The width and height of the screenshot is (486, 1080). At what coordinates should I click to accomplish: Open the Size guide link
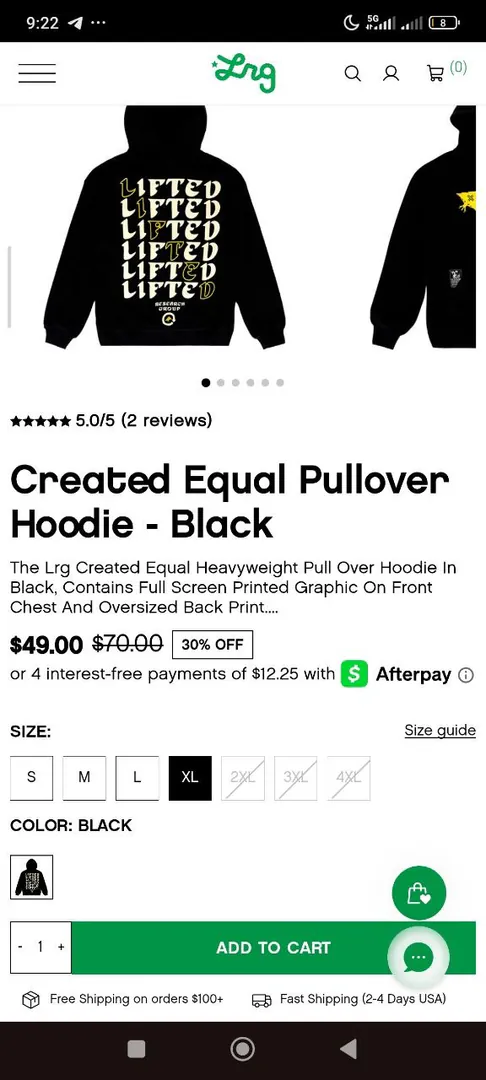pyautogui.click(x=440, y=730)
